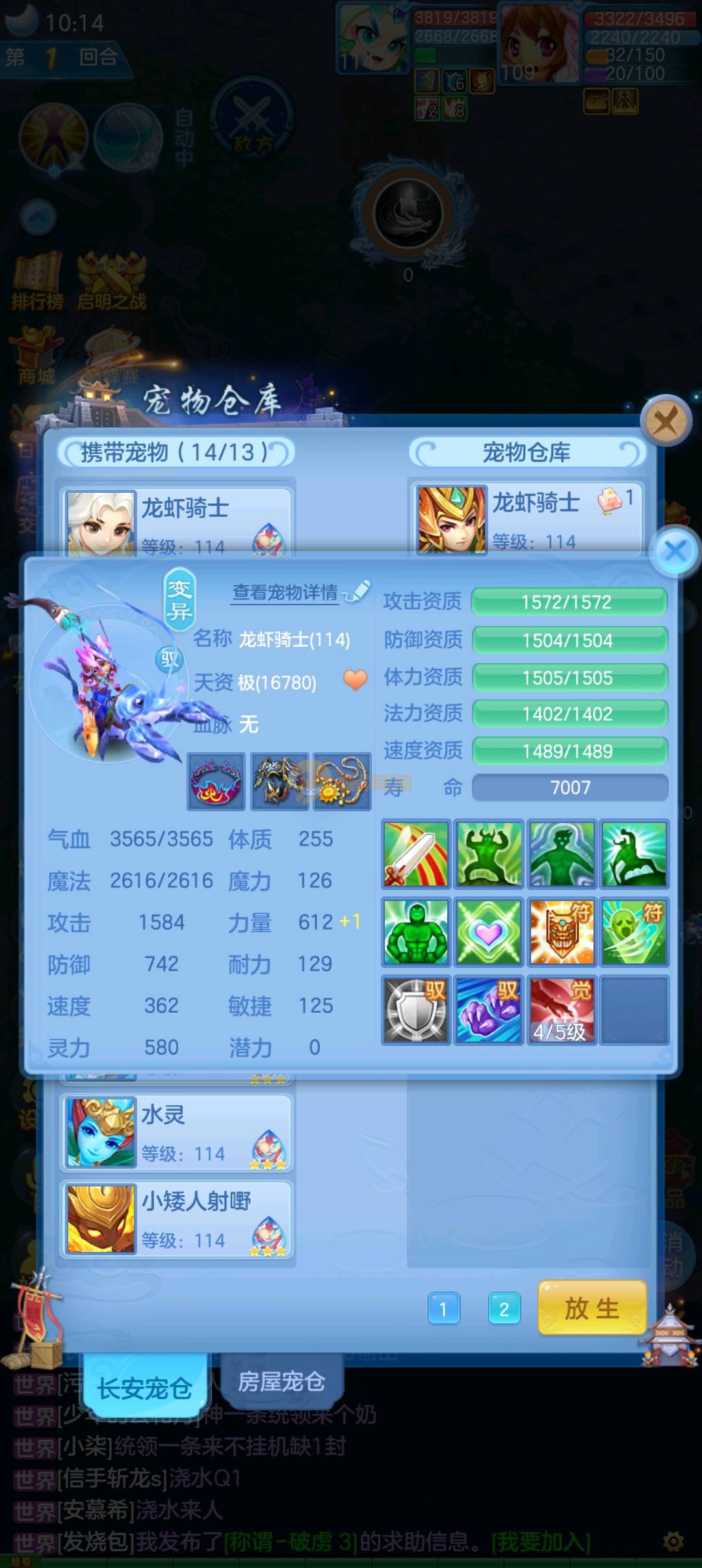
Task: Go to page 1 of the warehouse
Action: tap(444, 1309)
